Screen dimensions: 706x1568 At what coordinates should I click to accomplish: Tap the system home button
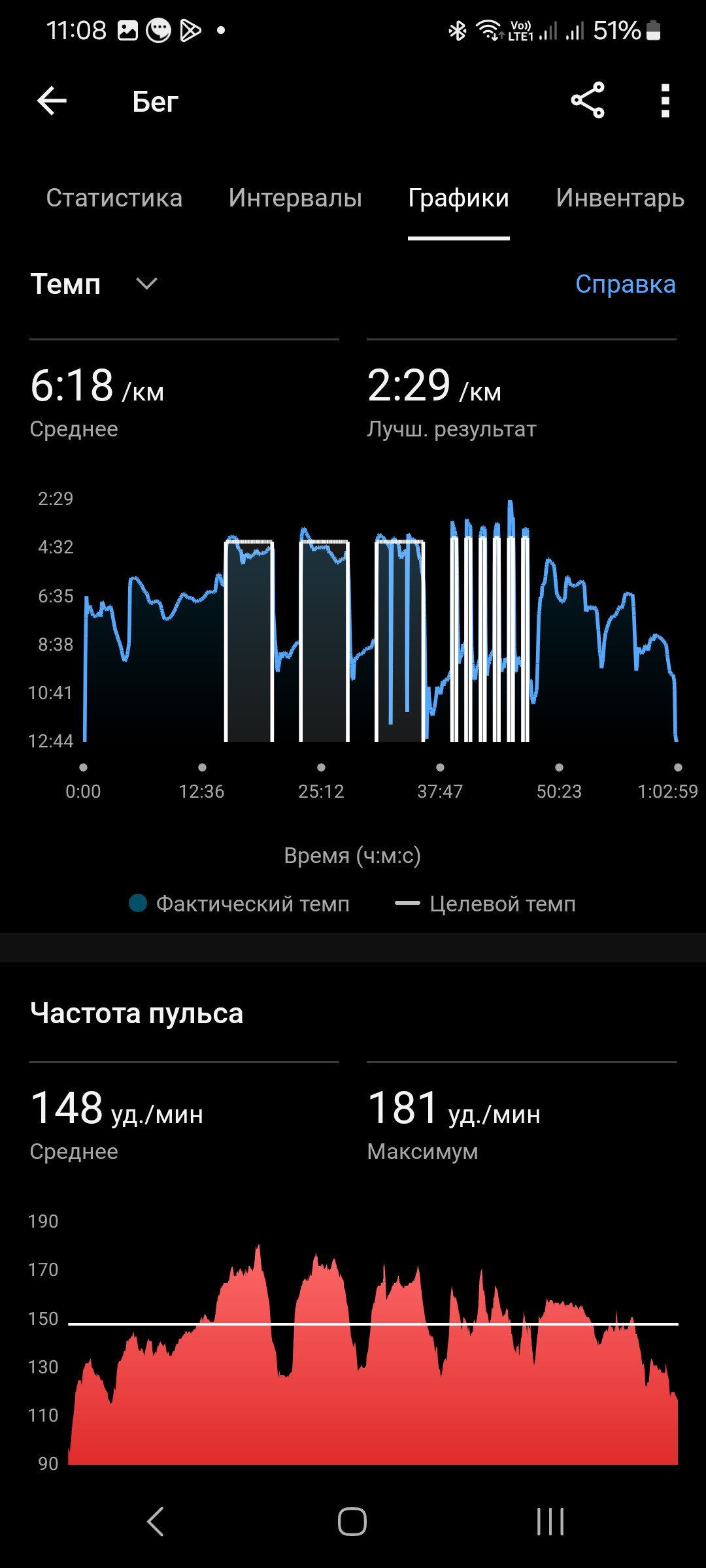coord(352,1522)
